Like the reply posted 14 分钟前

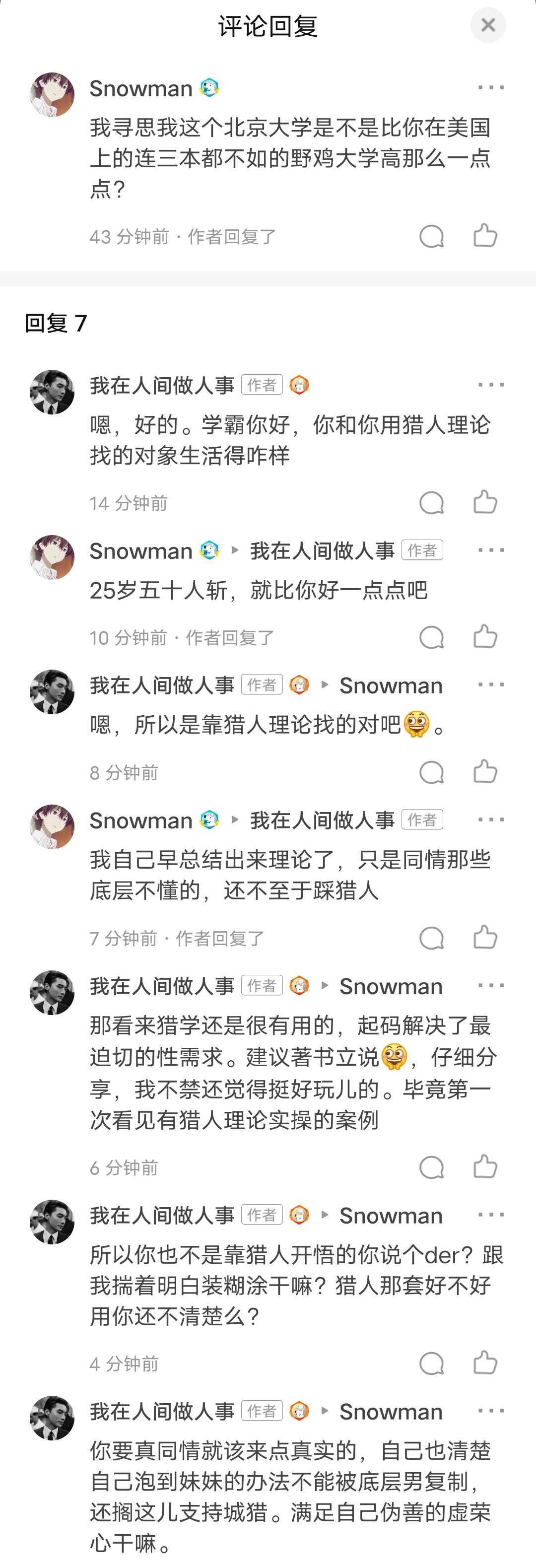coord(485,503)
